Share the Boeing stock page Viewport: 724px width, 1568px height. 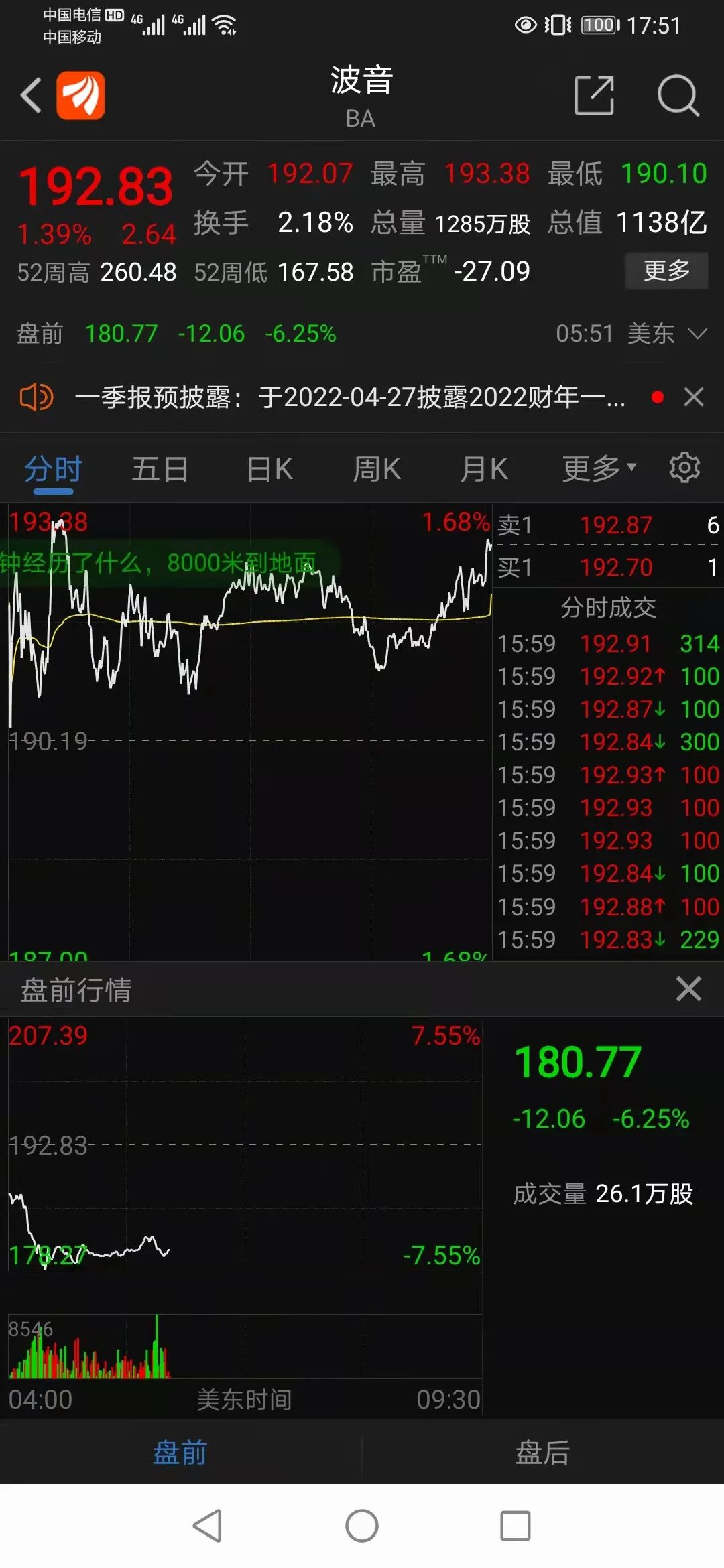click(x=595, y=95)
